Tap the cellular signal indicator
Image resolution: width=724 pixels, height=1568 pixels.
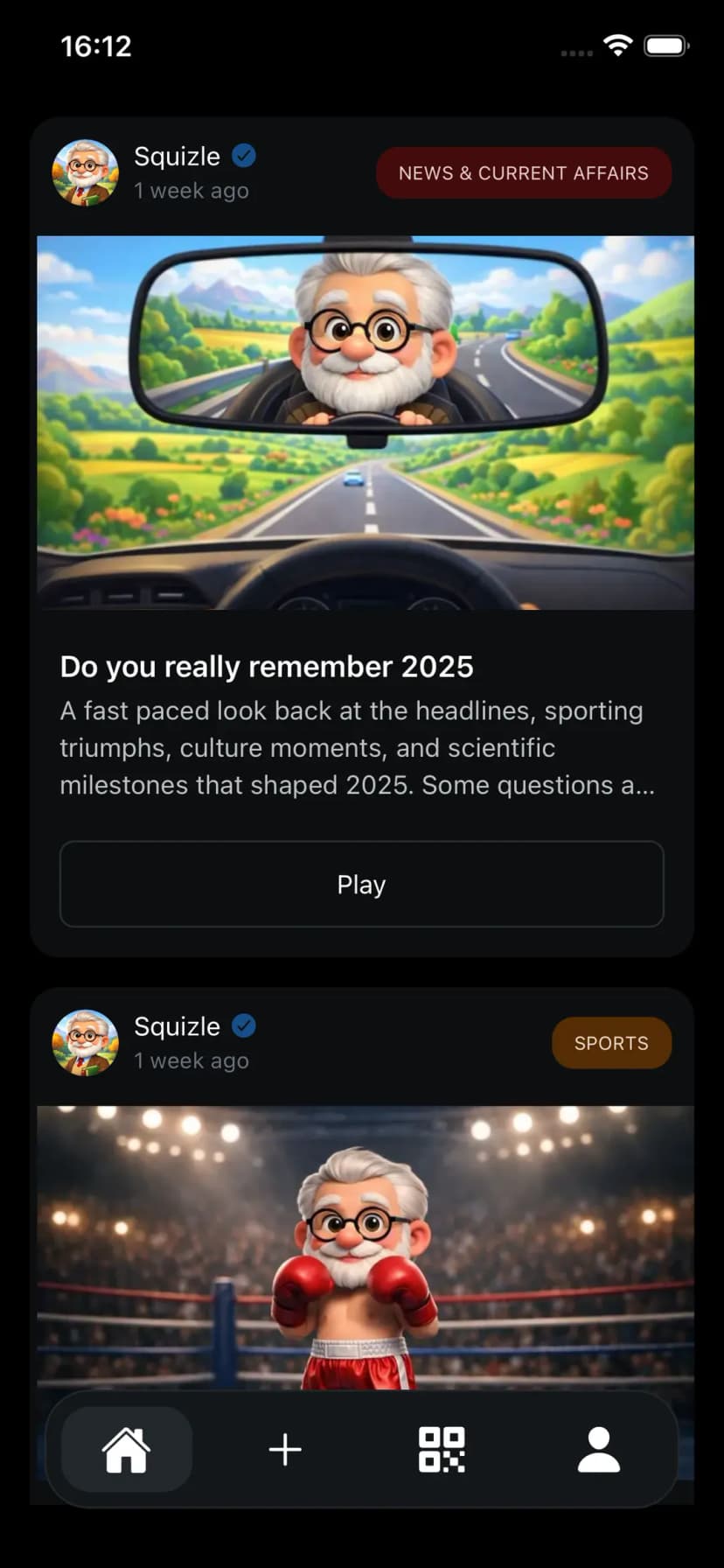(x=574, y=52)
